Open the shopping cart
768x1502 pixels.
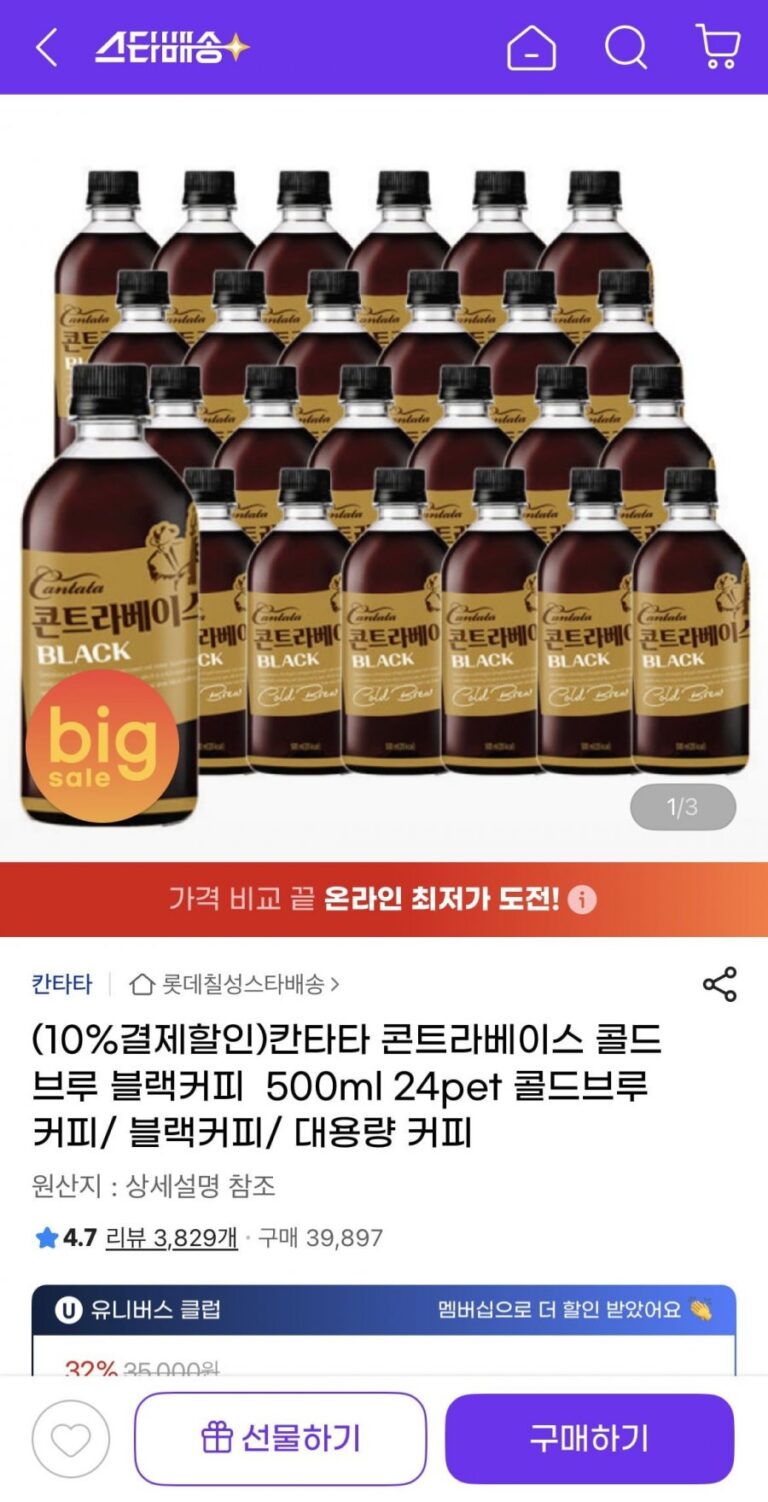click(717, 47)
